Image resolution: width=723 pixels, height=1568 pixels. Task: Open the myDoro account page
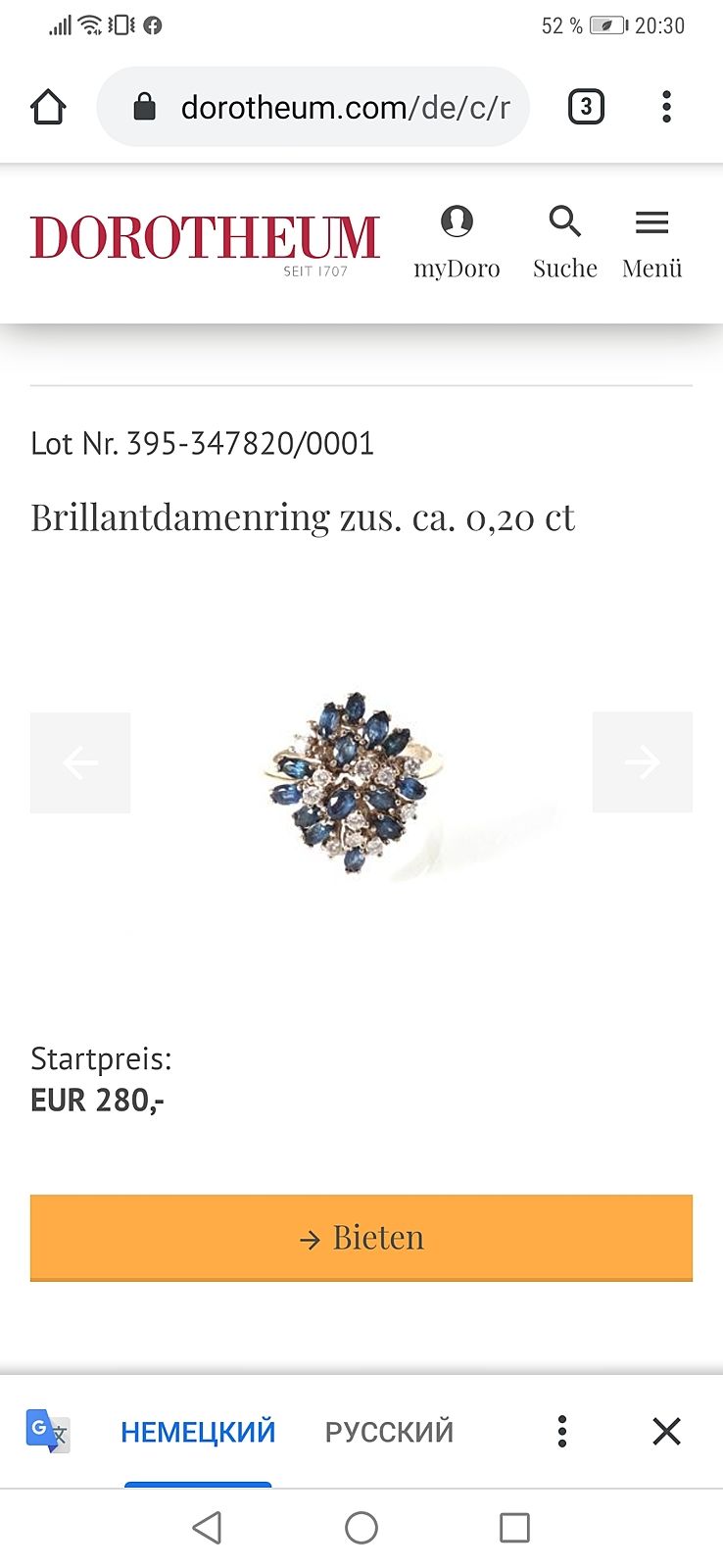457,242
